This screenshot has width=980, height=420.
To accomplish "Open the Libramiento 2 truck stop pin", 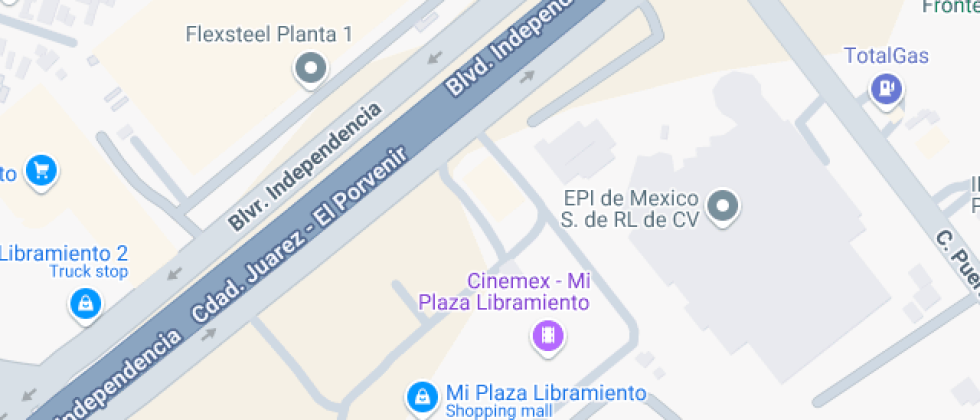I will point(86,303).
